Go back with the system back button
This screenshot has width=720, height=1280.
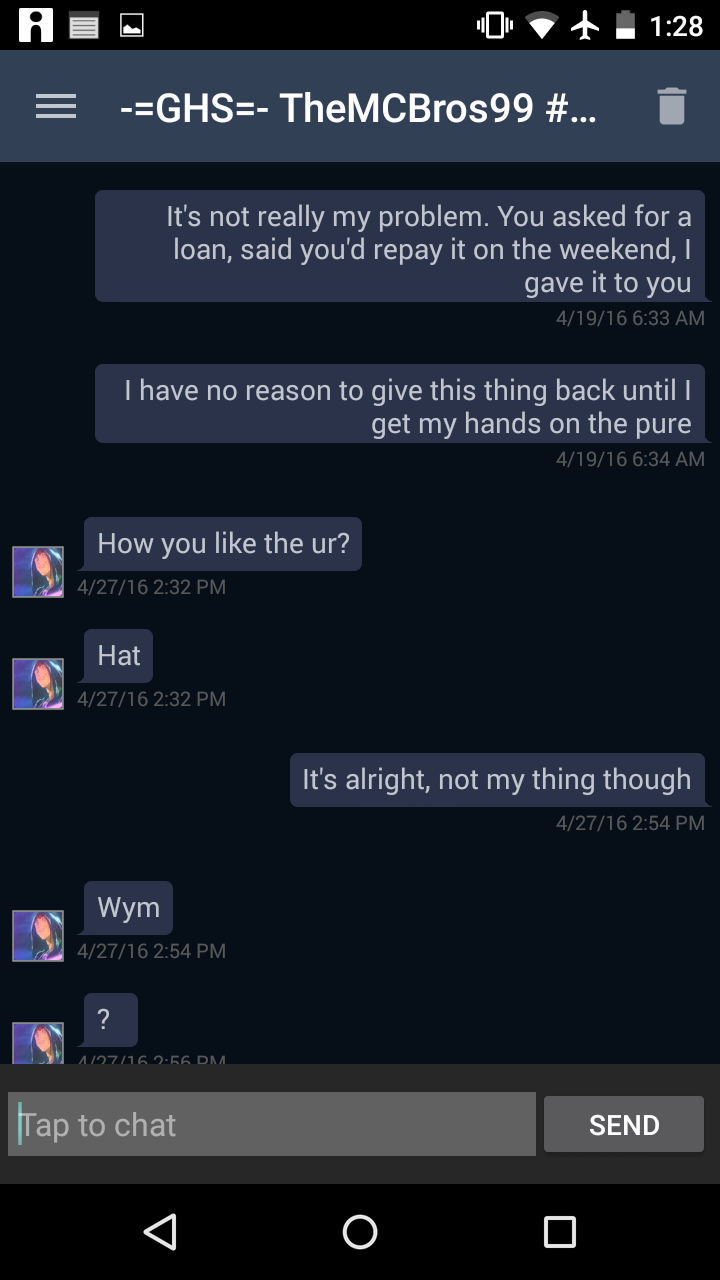point(160,1232)
